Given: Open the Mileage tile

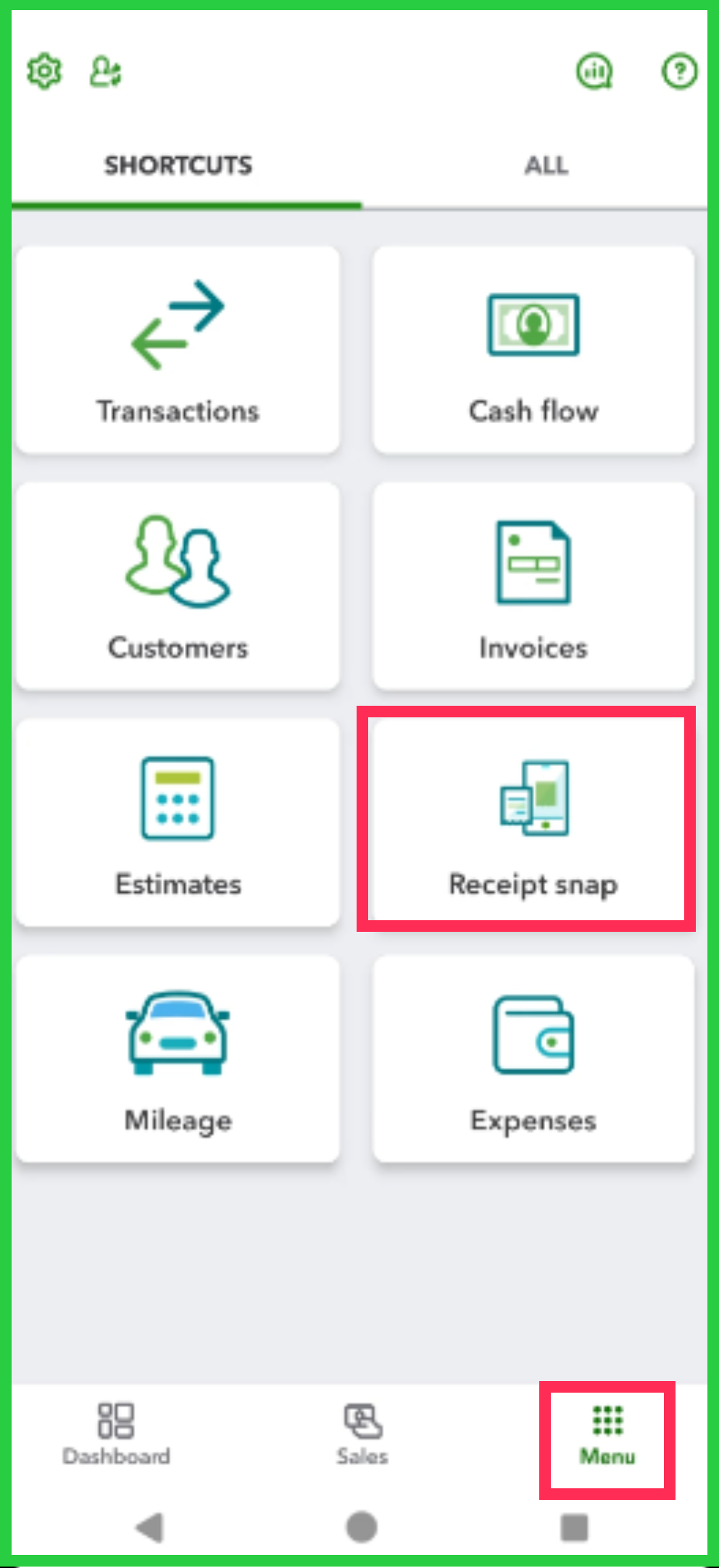Looking at the screenshot, I should pyautogui.click(x=178, y=1059).
